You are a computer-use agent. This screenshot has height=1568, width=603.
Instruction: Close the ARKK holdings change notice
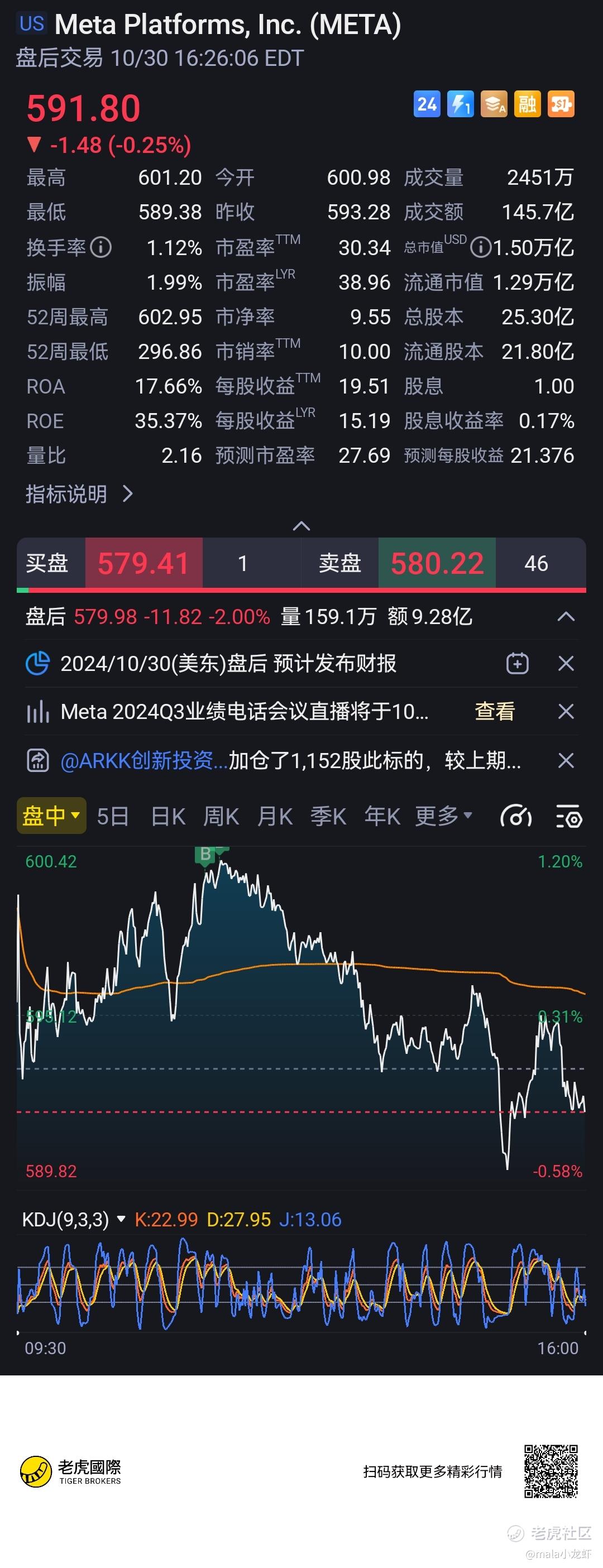[x=566, y=760]
